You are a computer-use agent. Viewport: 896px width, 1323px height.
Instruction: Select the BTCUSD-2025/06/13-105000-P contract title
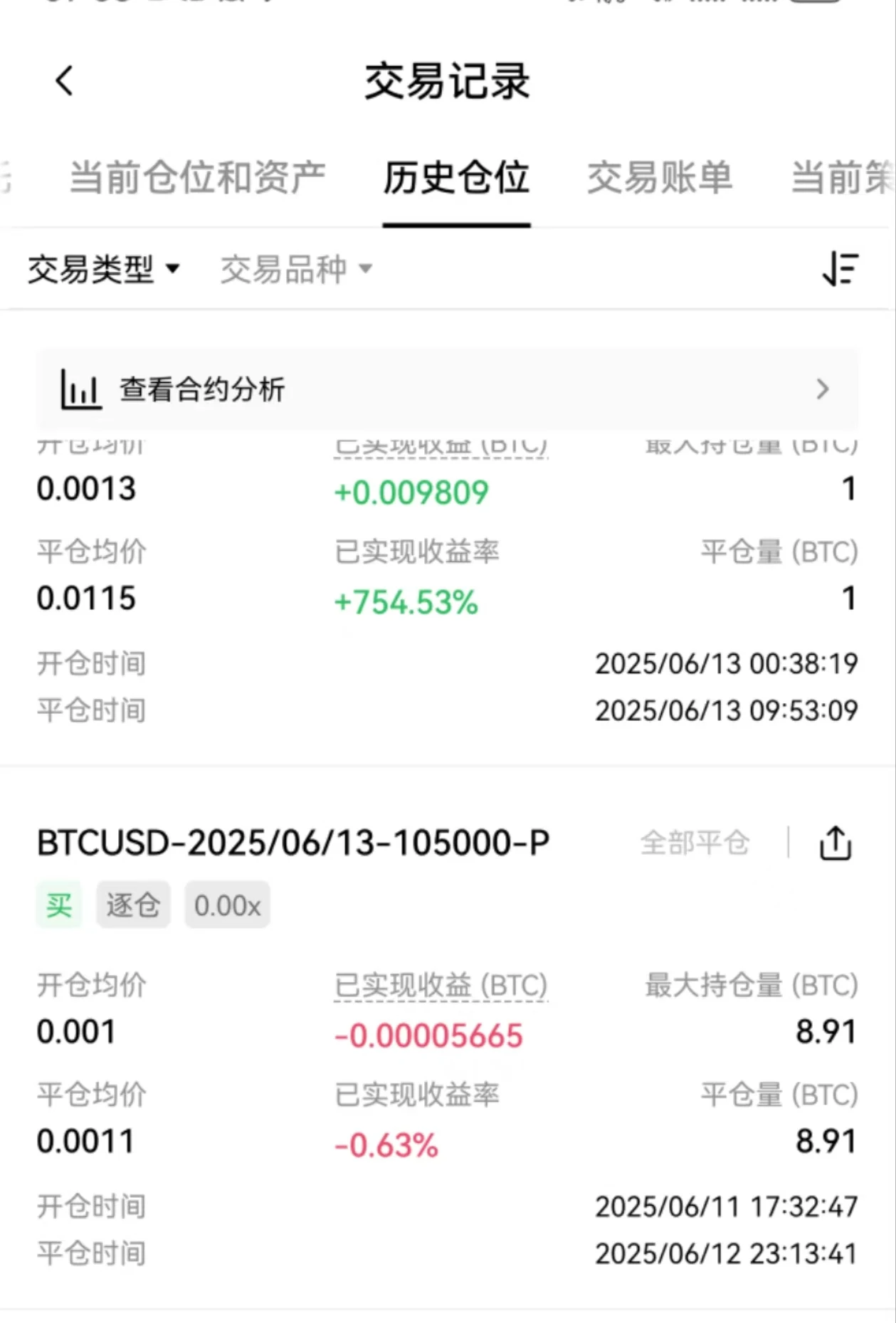(x=292, y=842)
